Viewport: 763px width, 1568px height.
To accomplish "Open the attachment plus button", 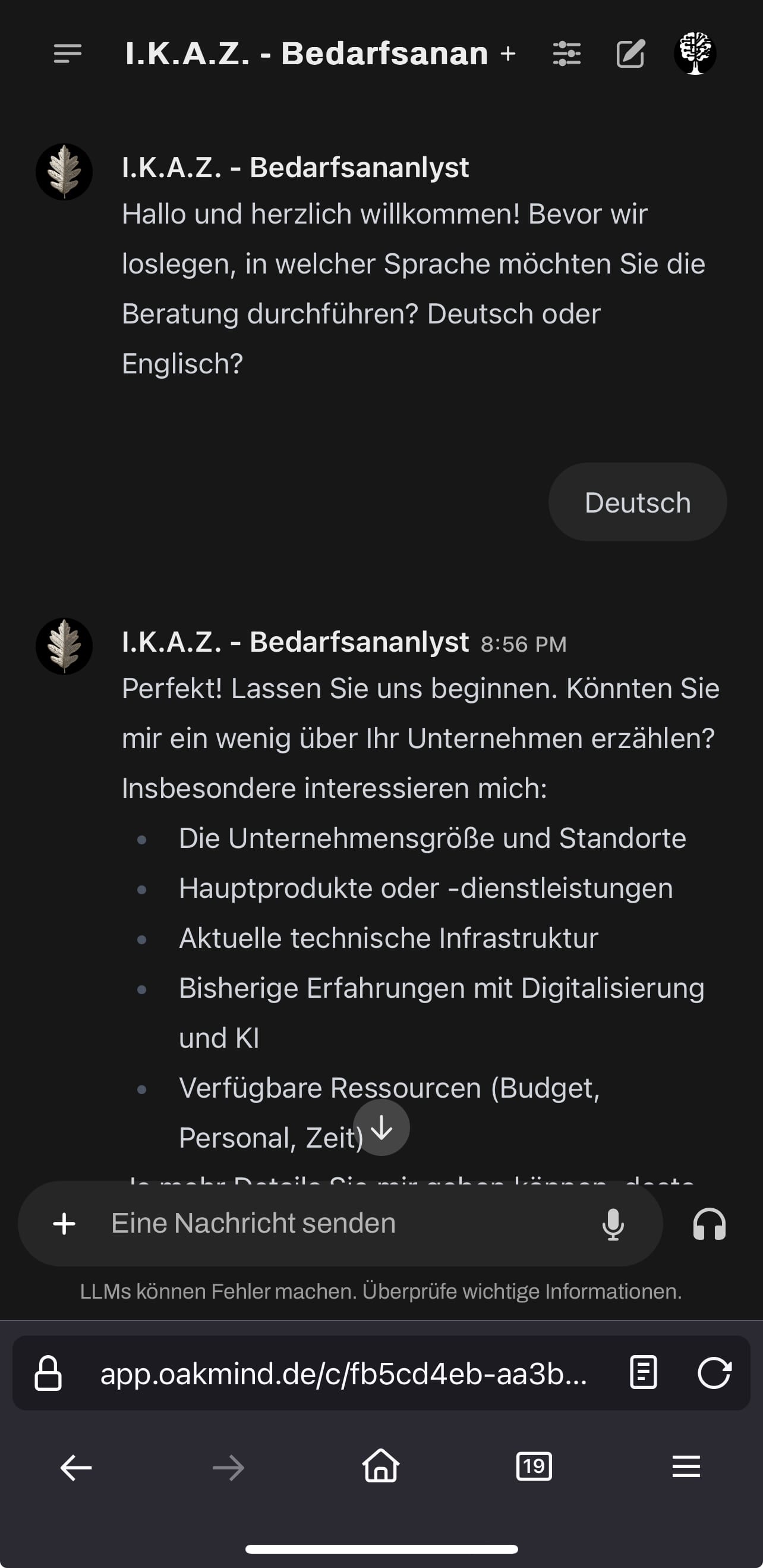I will click(64, 1224).
